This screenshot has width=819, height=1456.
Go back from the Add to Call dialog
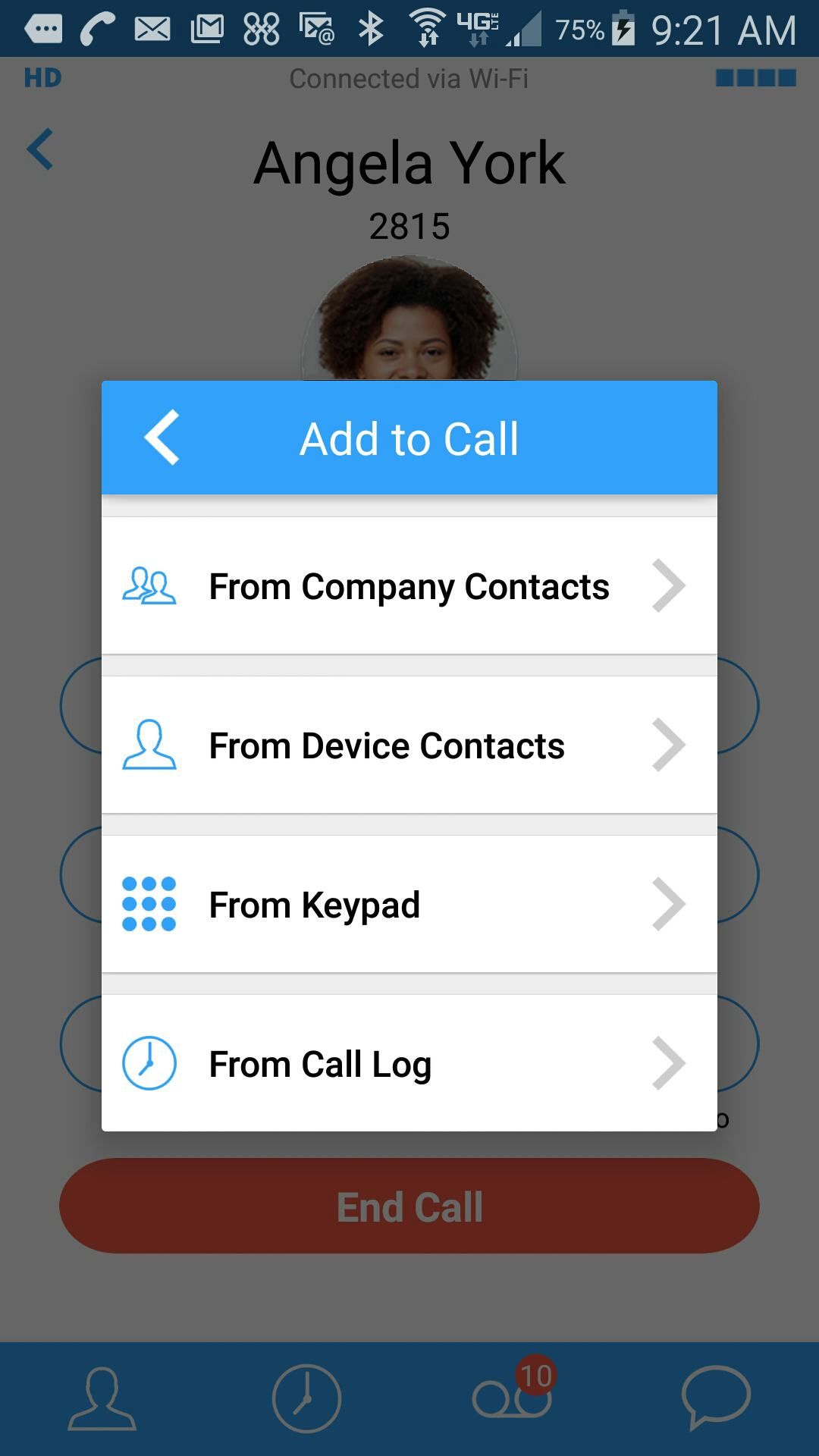162,438
